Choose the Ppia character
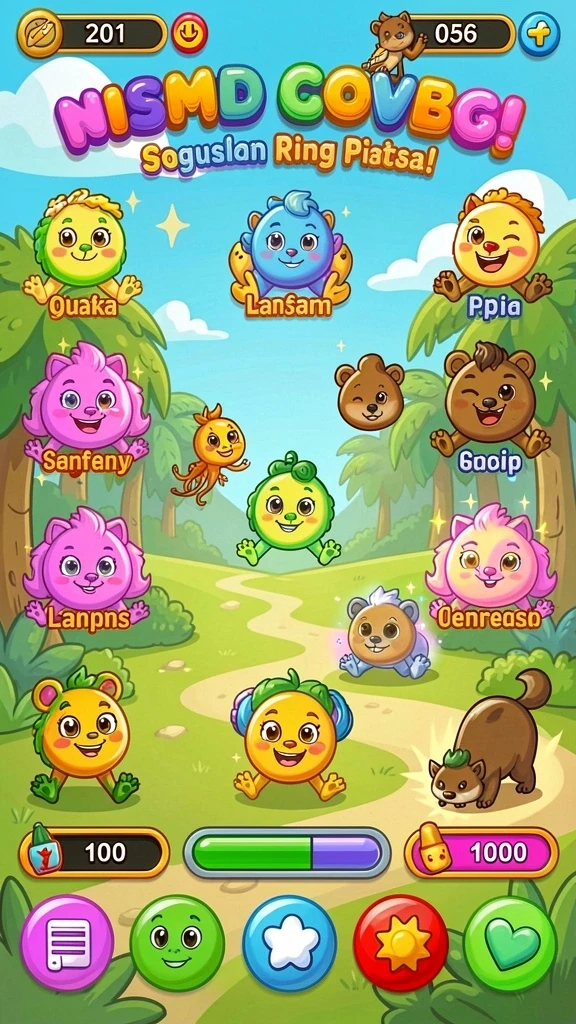576x1024 pixels. coord(493,253)
